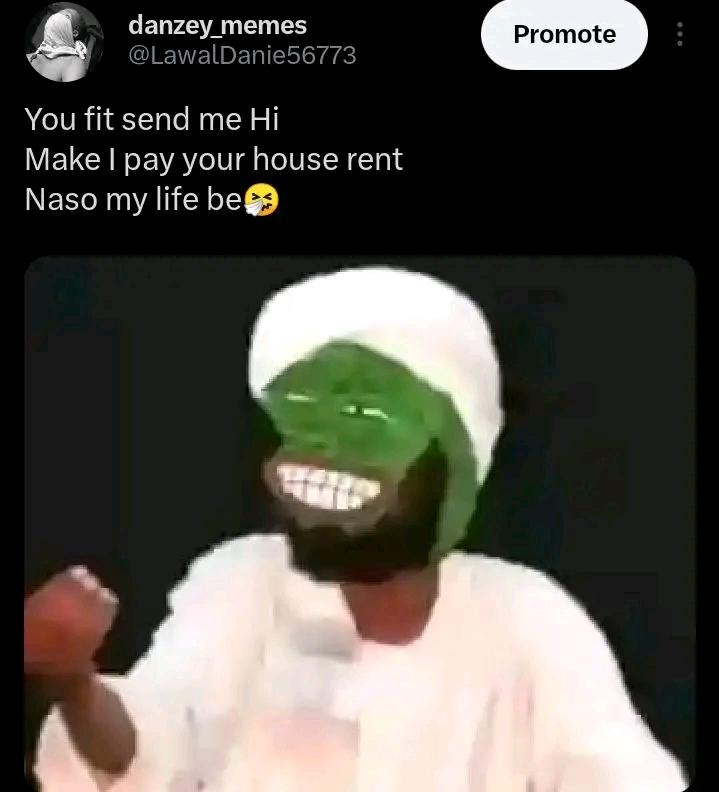Open the post's three-dot overflow menu
Screen dimensions: 719x792
point(680,35)
